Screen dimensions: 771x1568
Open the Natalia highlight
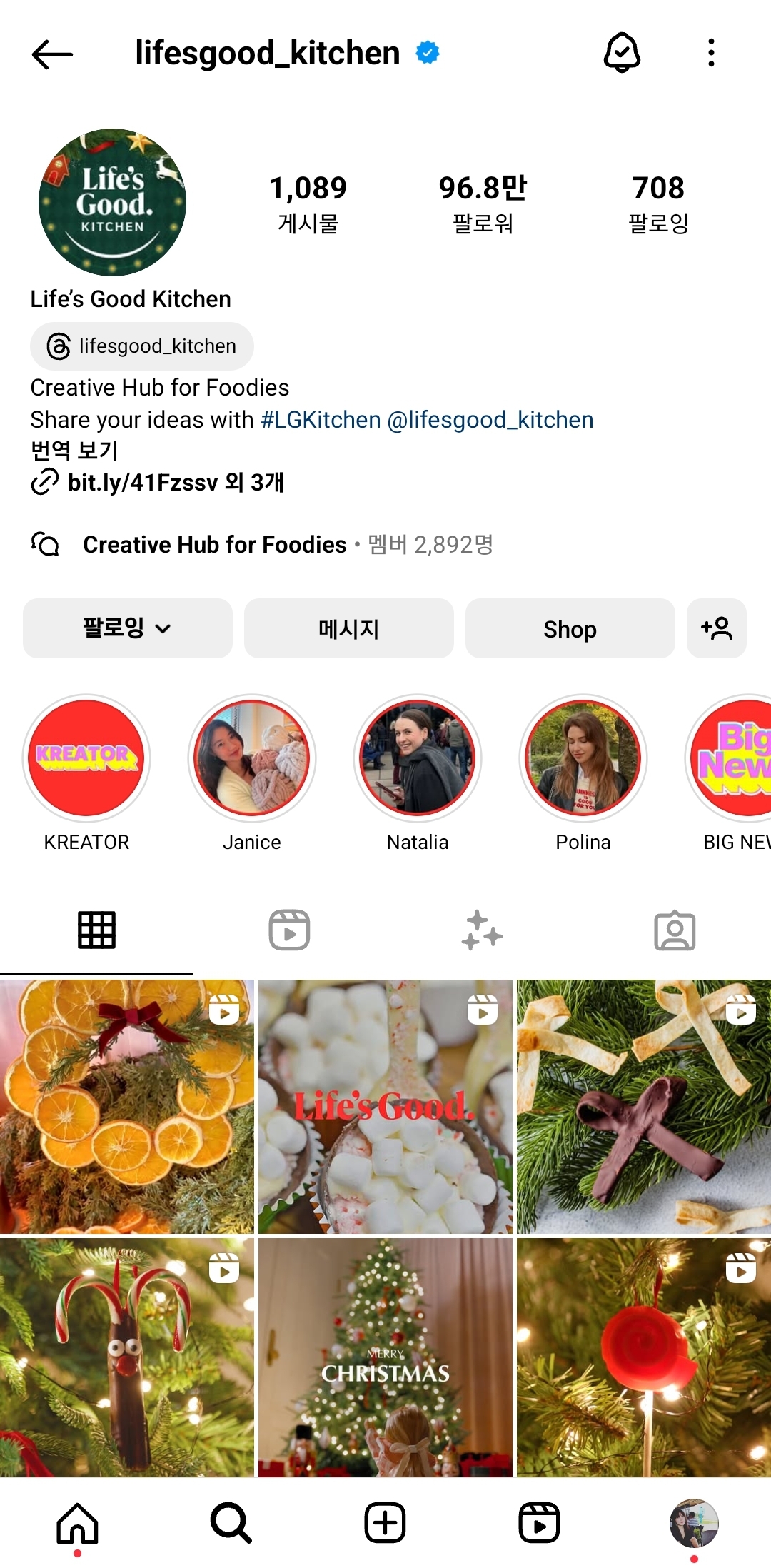tap(418, 758)
